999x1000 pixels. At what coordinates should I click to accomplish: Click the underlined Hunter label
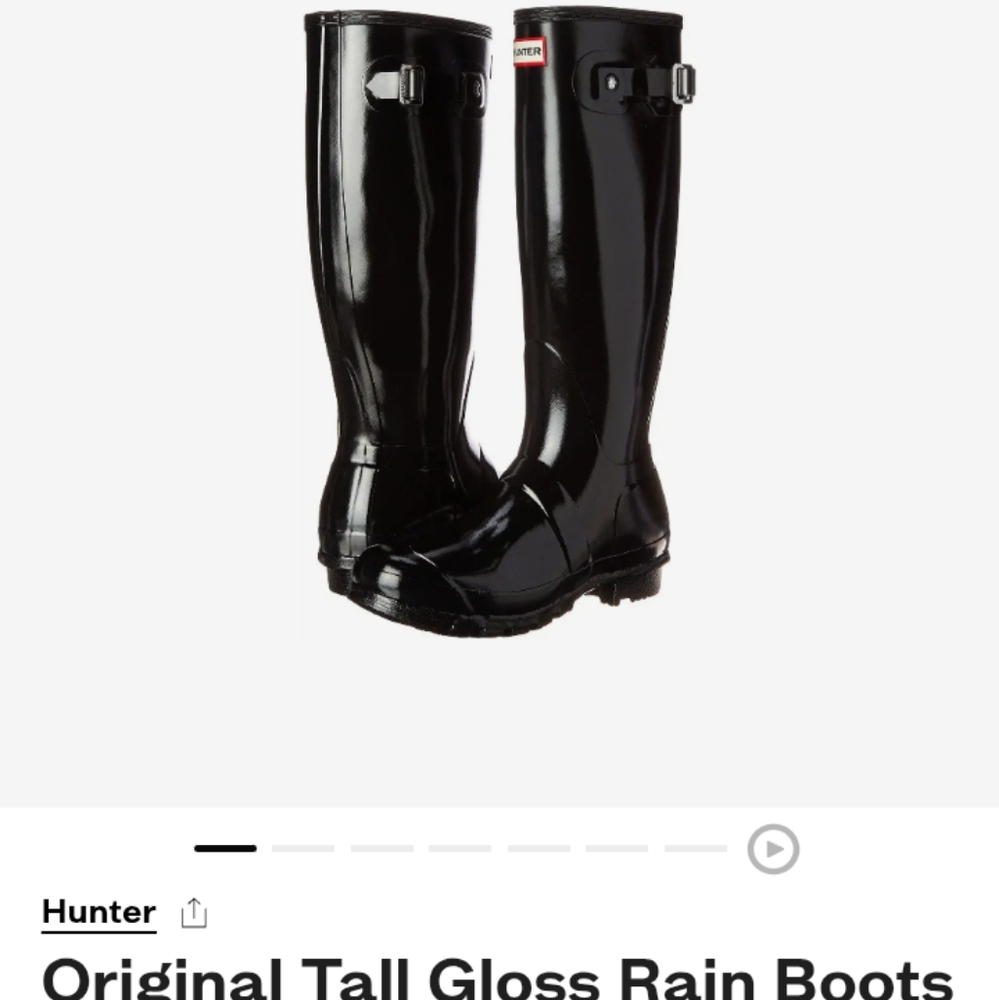97,912
